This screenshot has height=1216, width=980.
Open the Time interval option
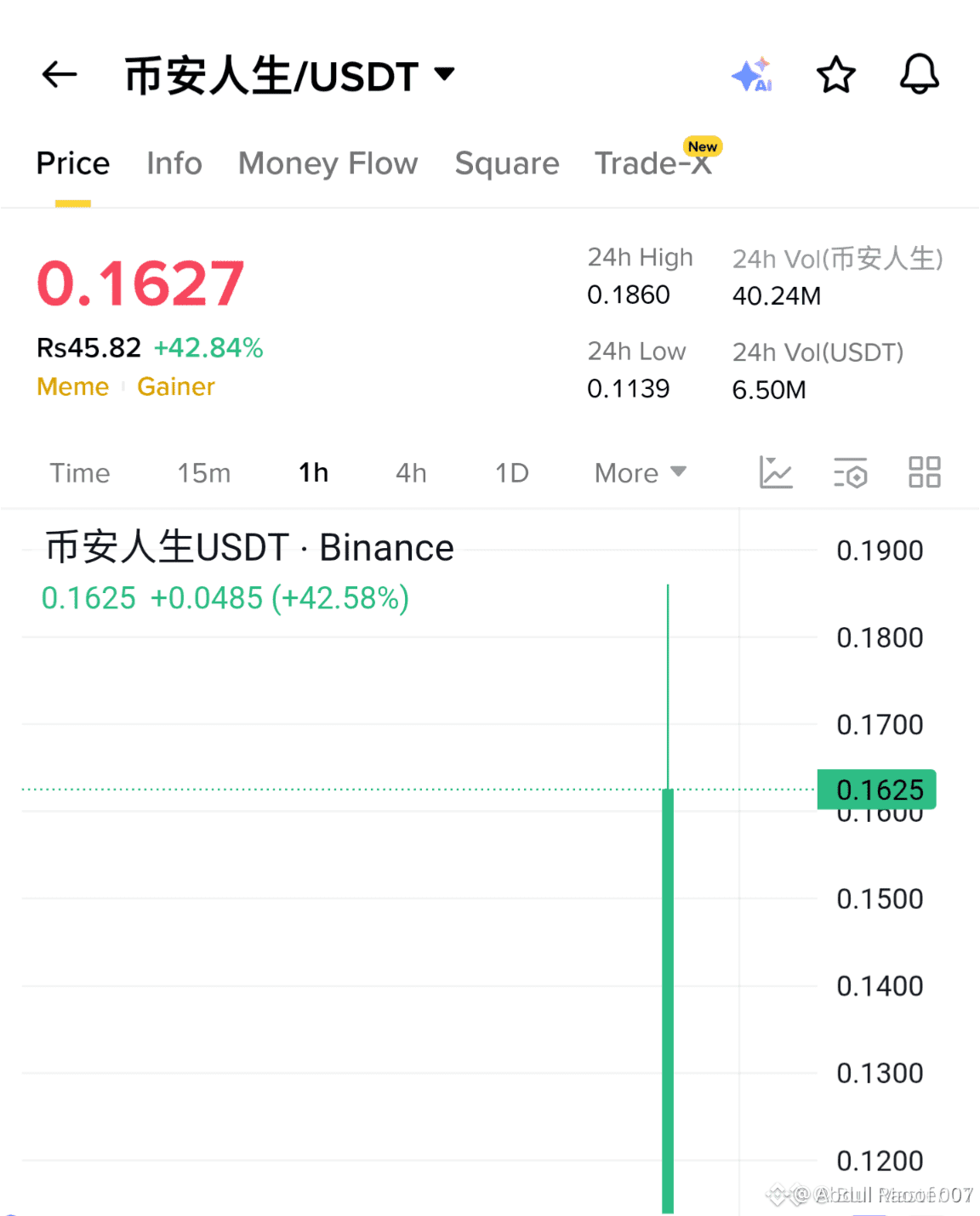(79, 472)
